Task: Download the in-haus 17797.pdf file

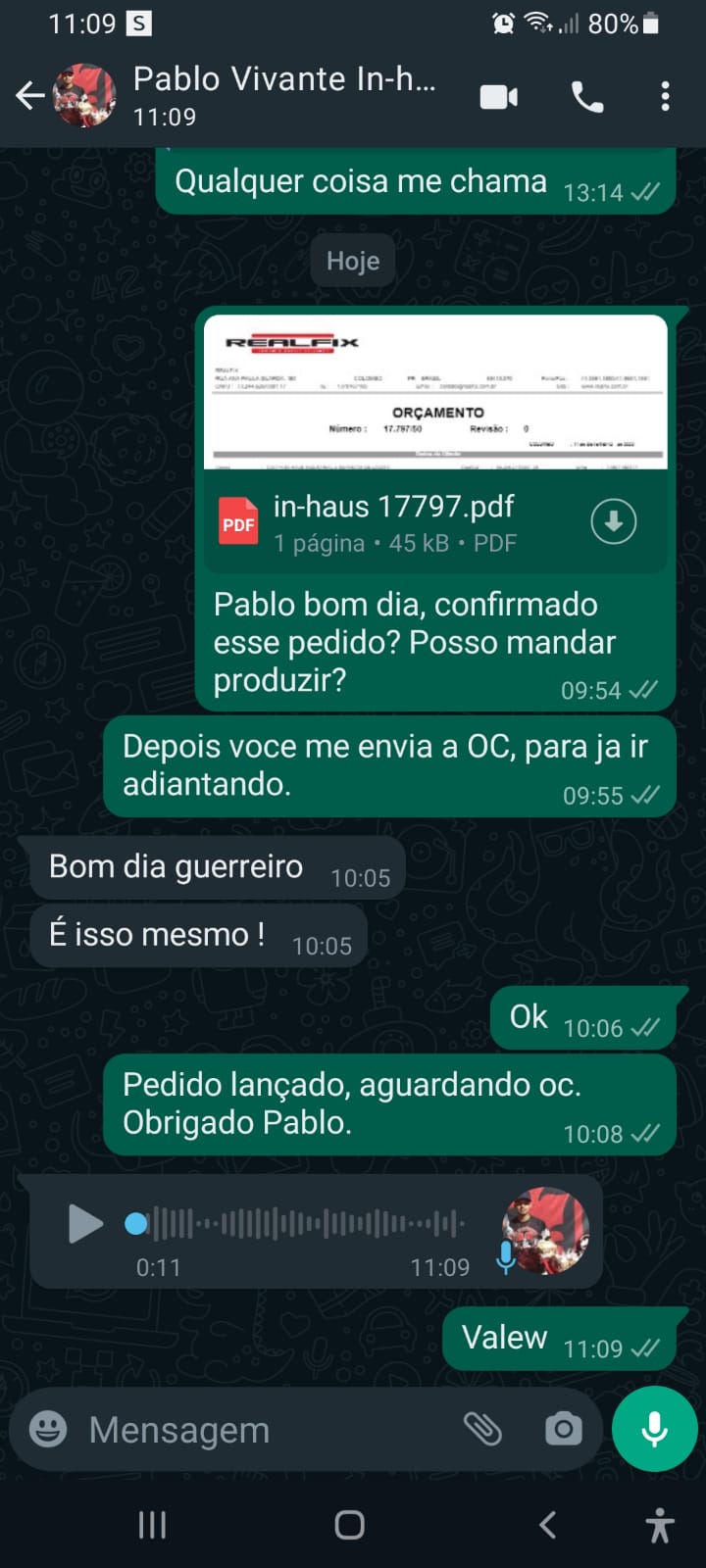Action: (x=614, y=521)
